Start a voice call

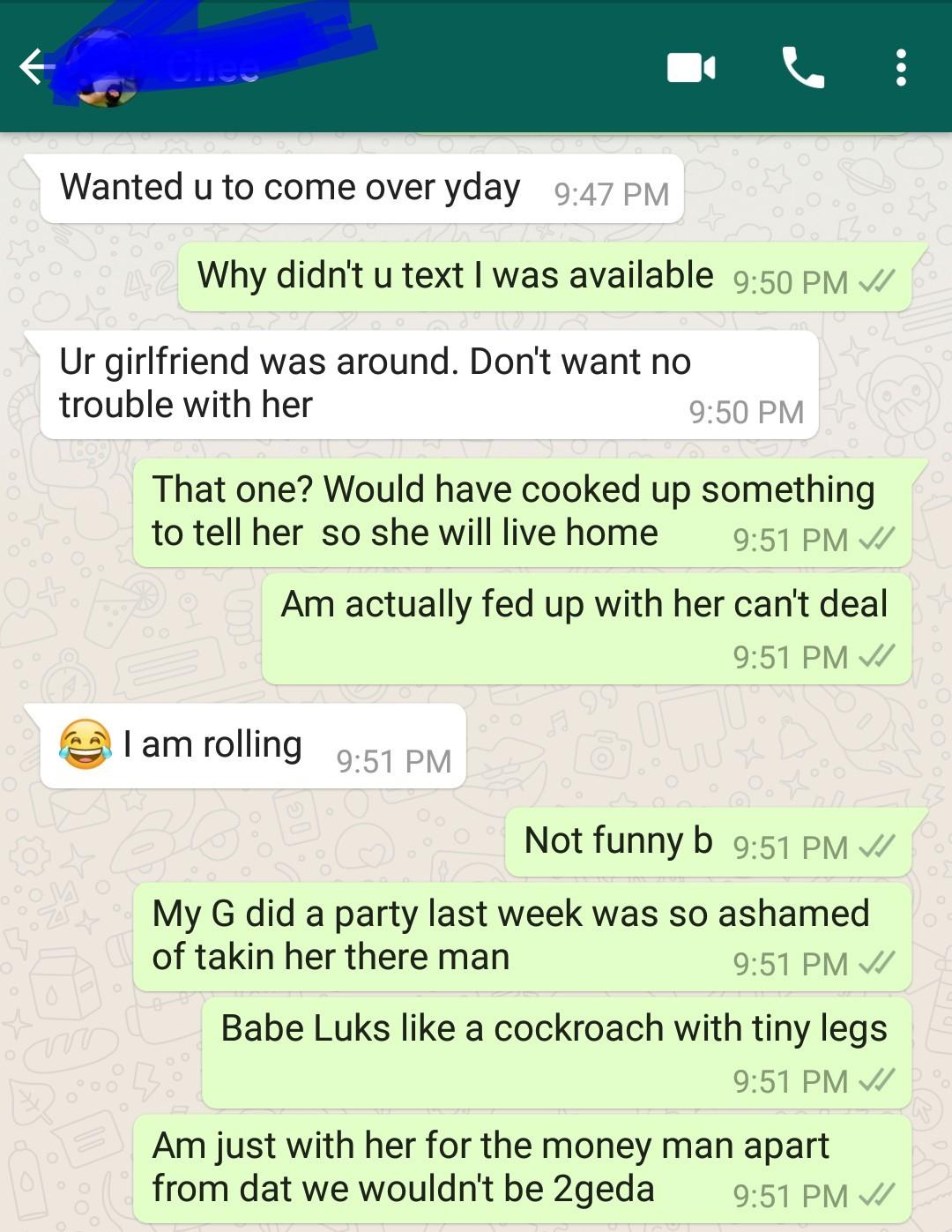(x=802, y=68)
